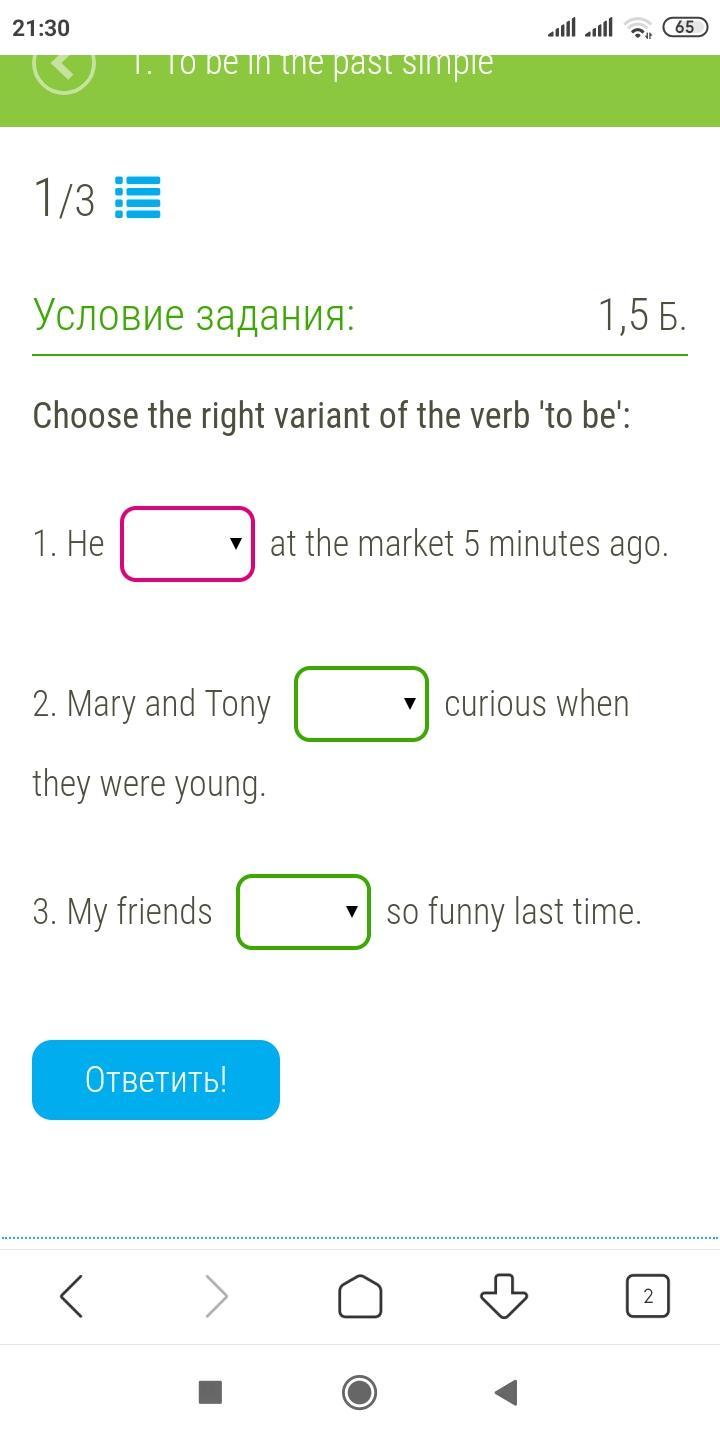Open the task list icon beside 1/3

point(137,197)
